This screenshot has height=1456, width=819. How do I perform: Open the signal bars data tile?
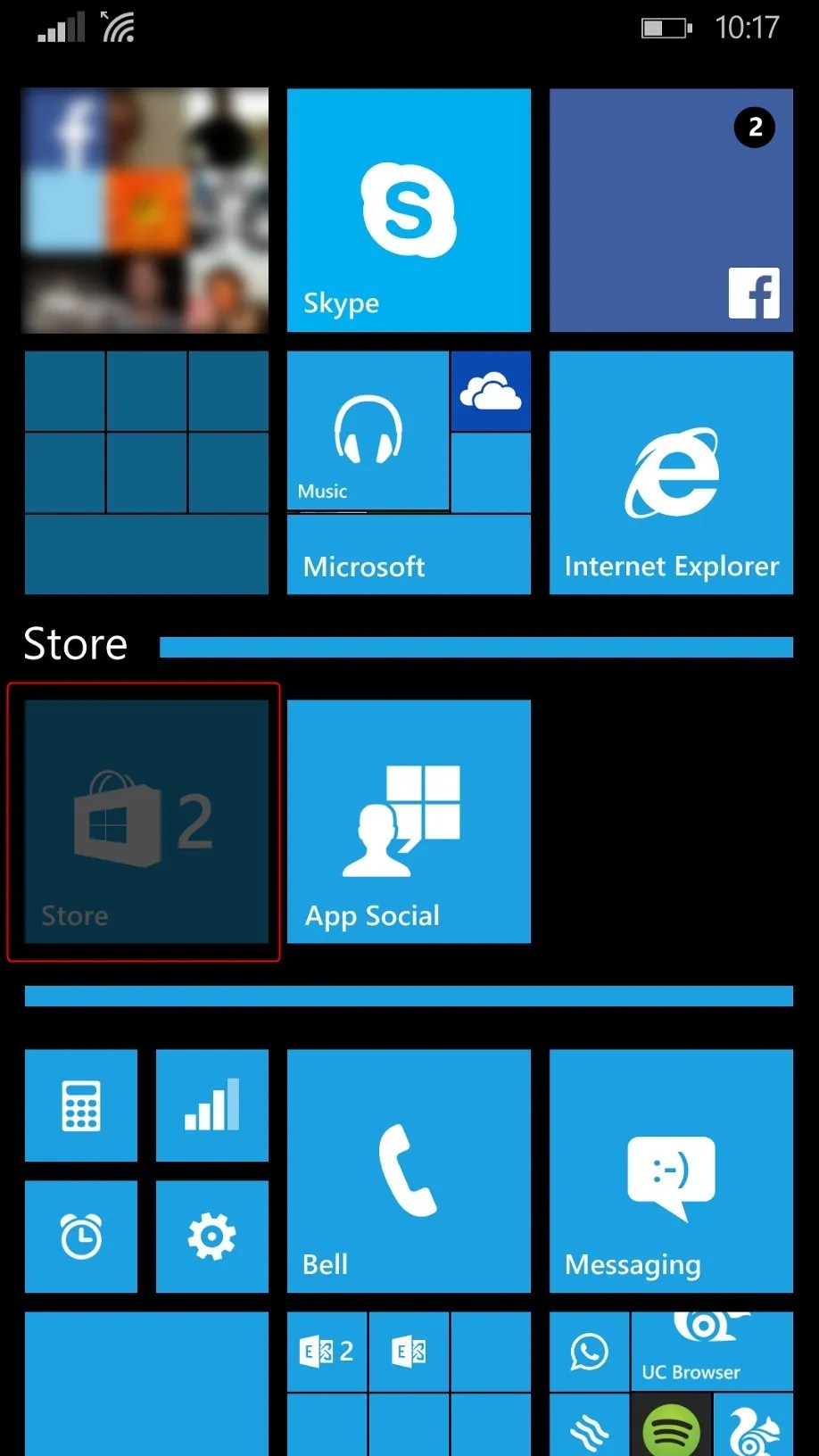pyautogui.click(x=212, y=1105)
